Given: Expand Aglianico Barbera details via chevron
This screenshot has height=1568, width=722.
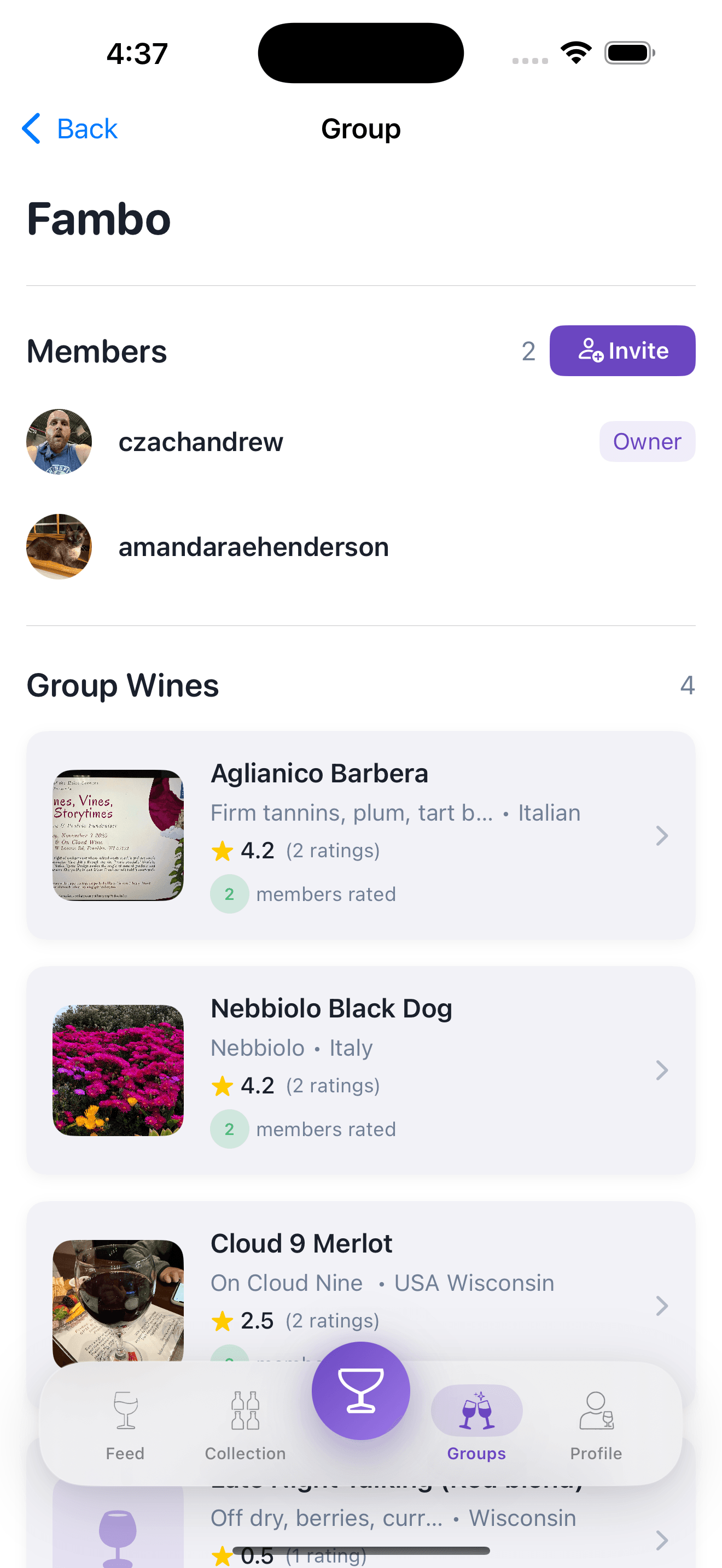Looking at the screenshot, I should click(x=662, y=836).
